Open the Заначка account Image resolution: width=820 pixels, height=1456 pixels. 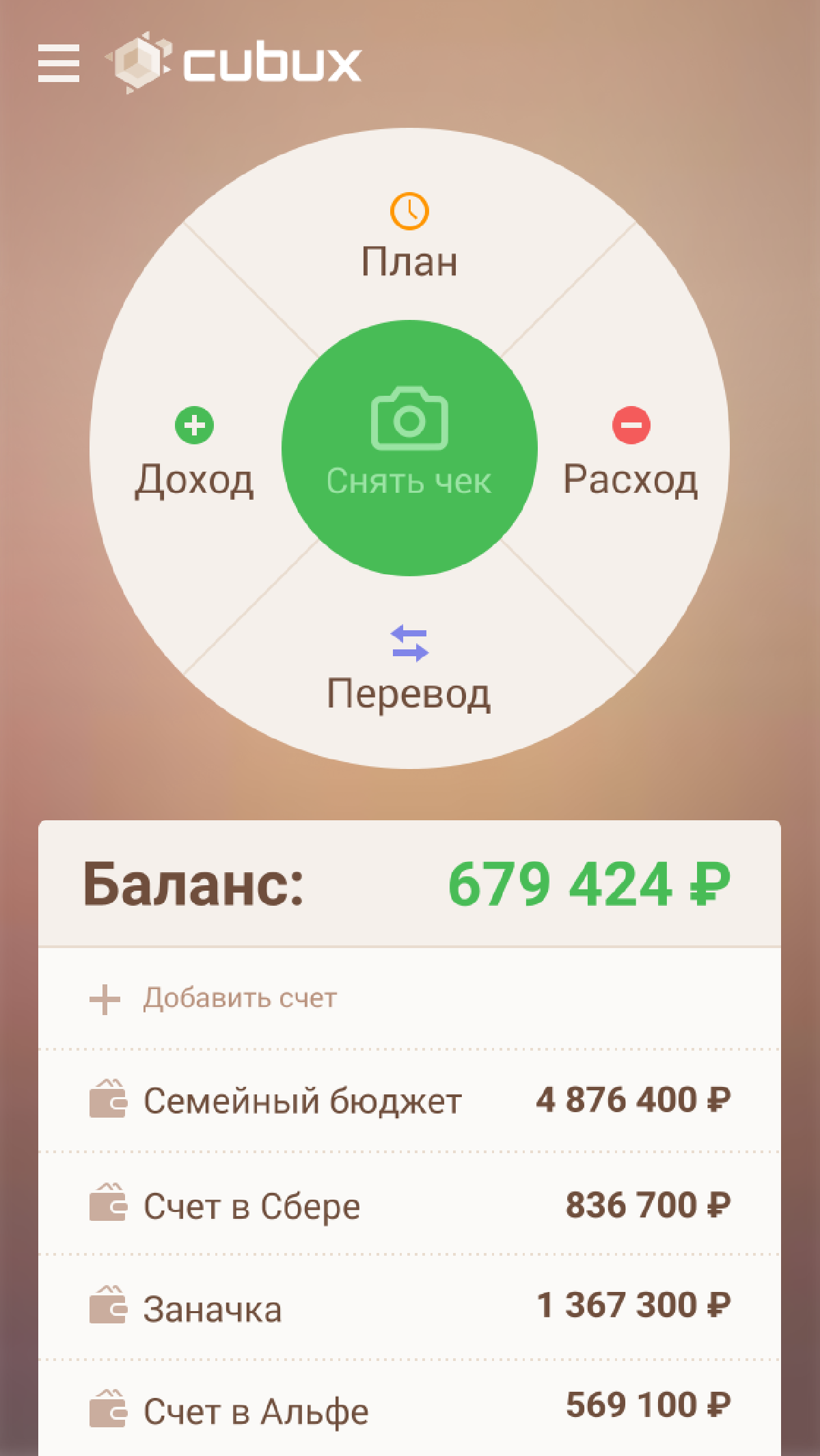tap(409, 1308)
